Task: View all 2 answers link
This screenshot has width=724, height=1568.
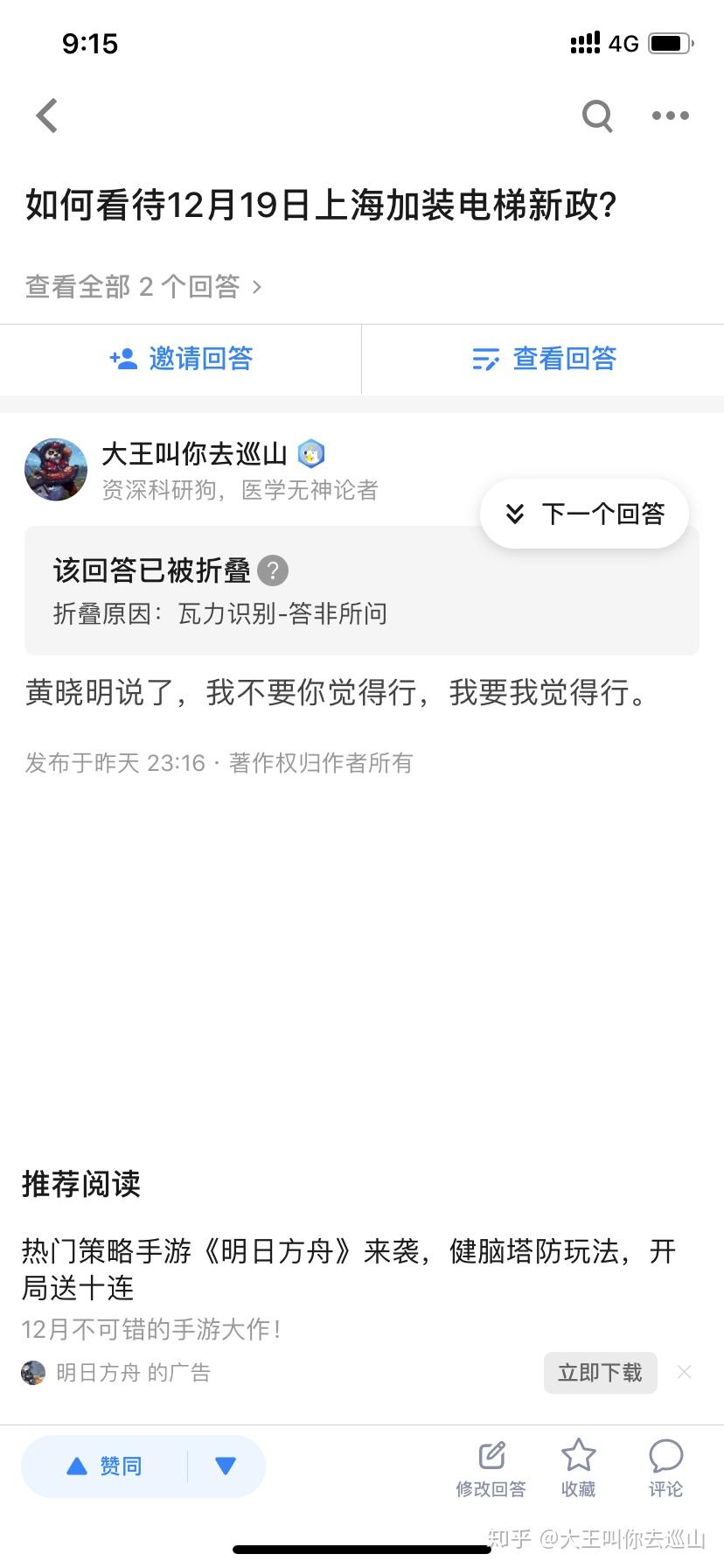Action: [x=143, y=286]
